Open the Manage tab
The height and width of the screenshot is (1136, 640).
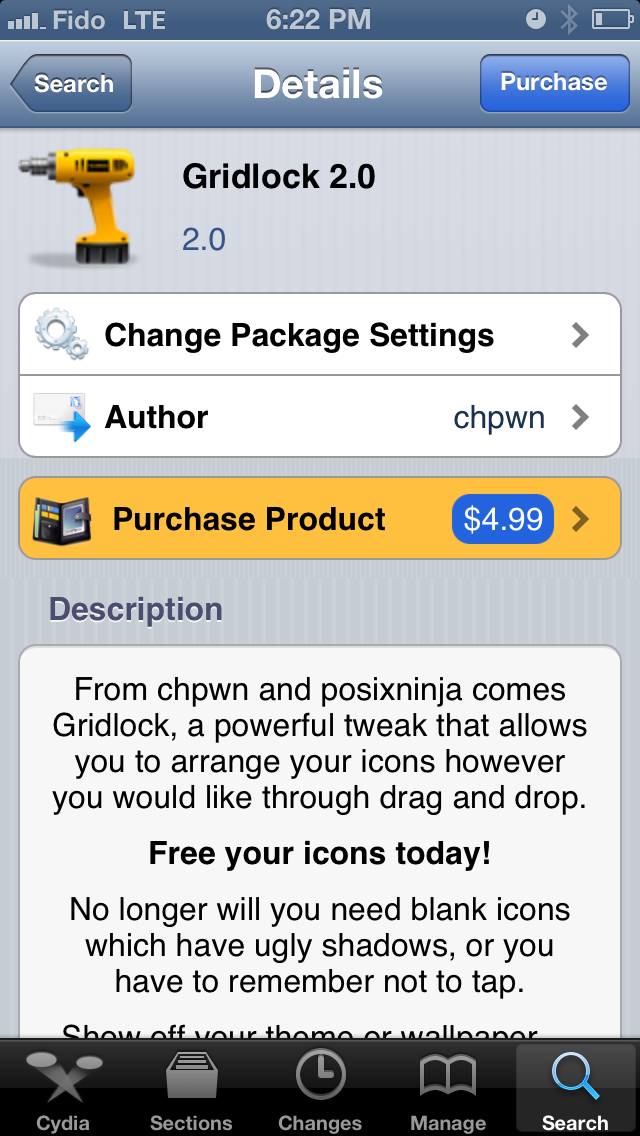tap(447, 1090)
